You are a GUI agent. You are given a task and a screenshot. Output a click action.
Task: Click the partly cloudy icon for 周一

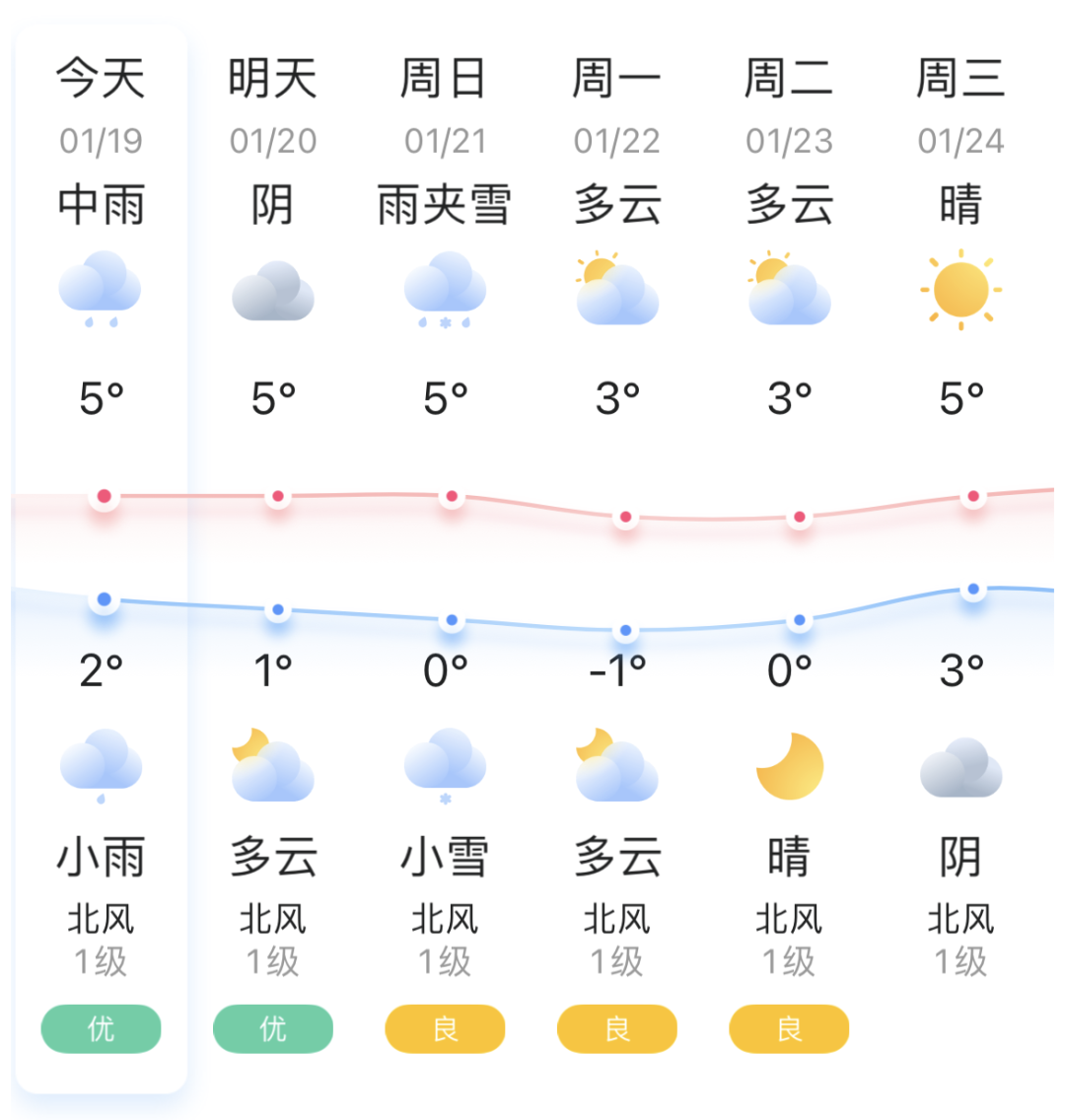[x=617, y=289]
